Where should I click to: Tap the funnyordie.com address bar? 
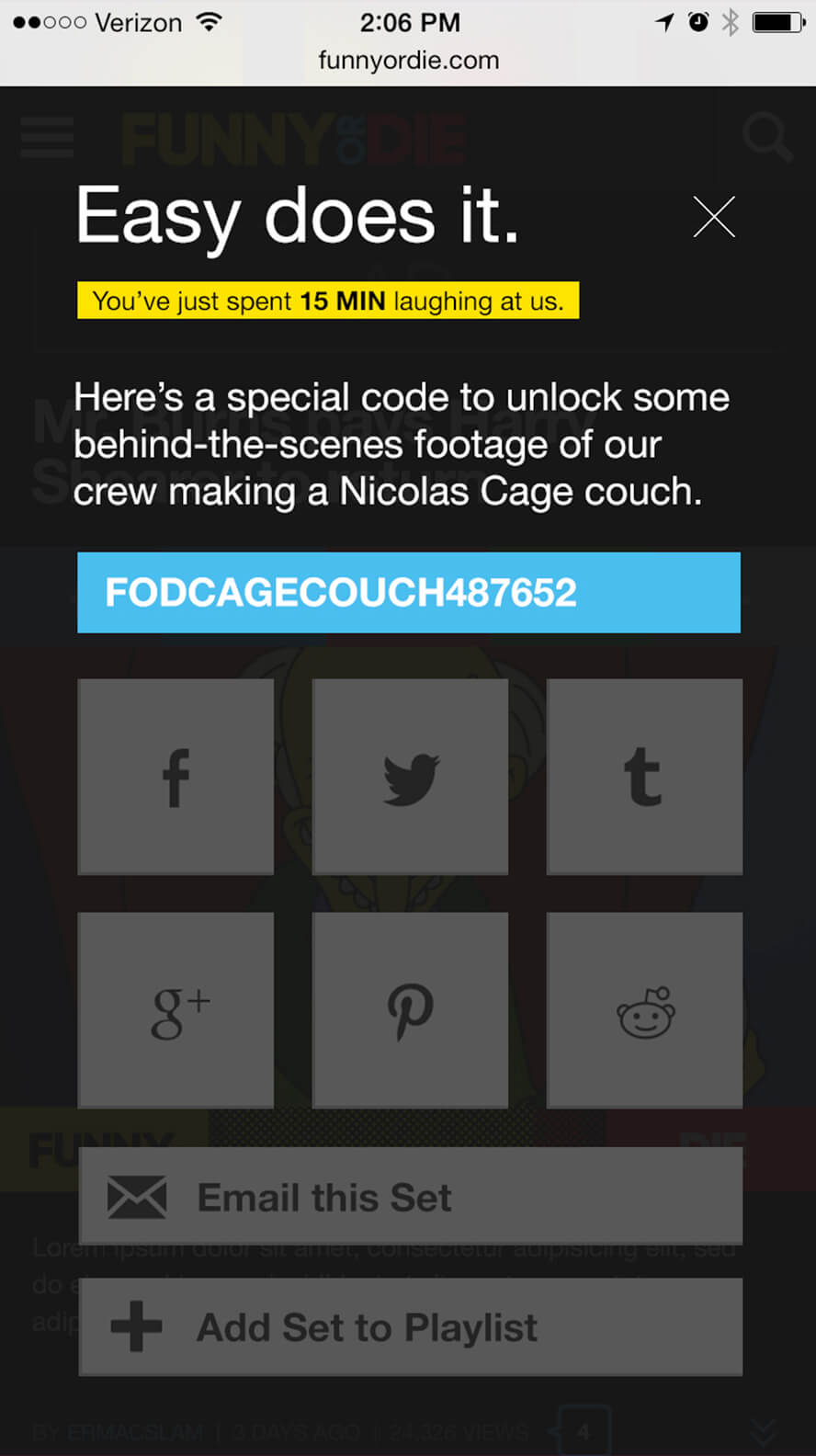point(408,61)
